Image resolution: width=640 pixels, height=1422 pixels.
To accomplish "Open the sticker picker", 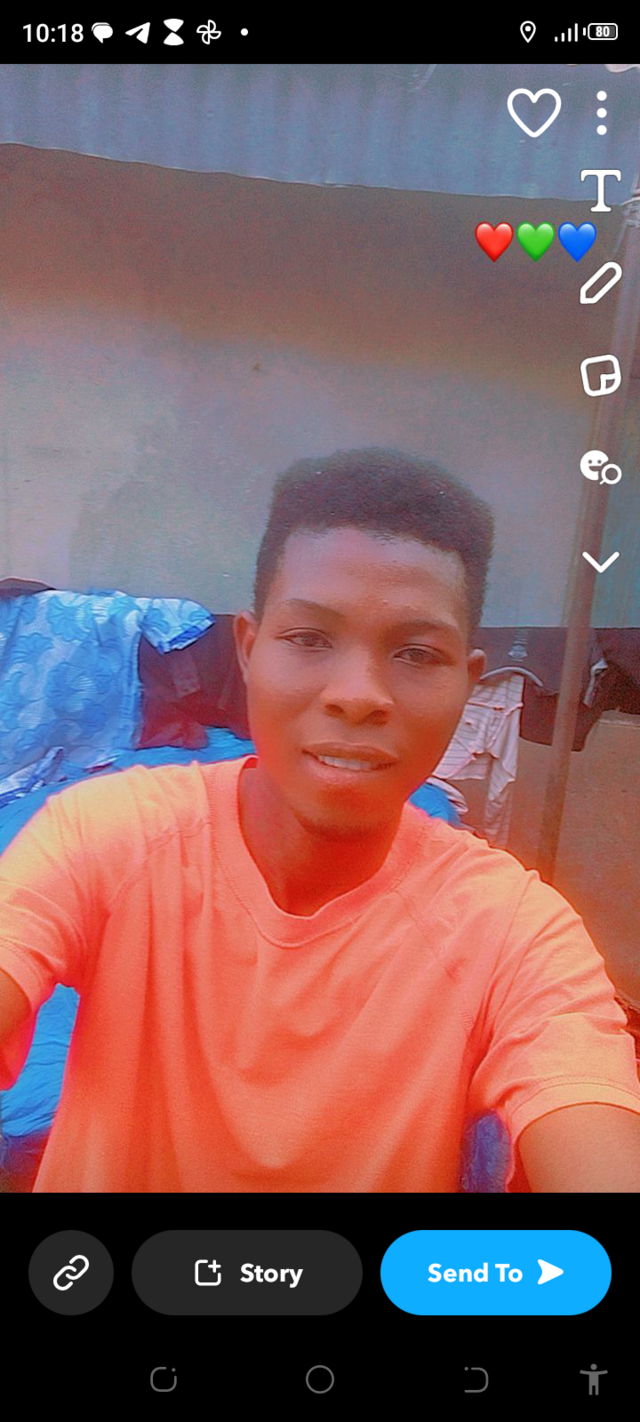I will click(600, 375).
